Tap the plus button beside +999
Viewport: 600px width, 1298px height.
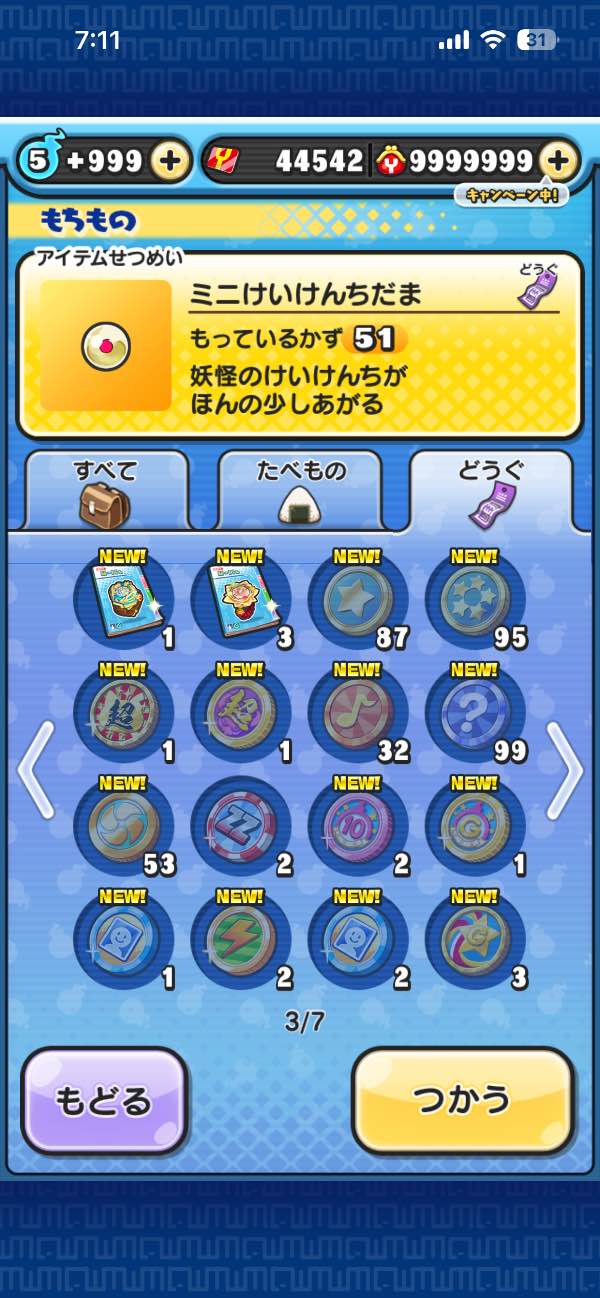coord(171,161)
